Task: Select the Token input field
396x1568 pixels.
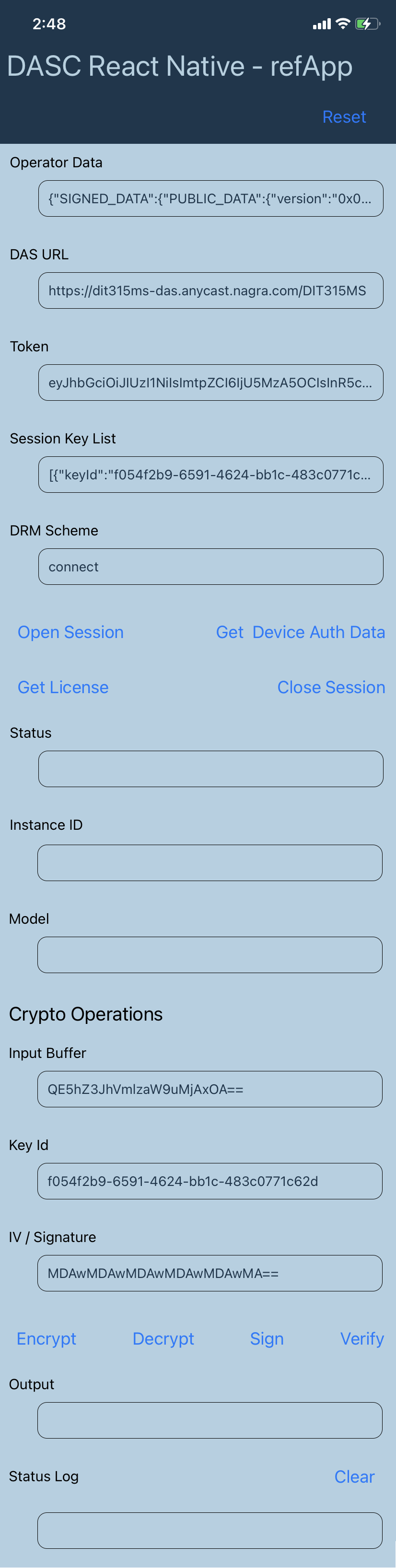Action: pos(210,382)
